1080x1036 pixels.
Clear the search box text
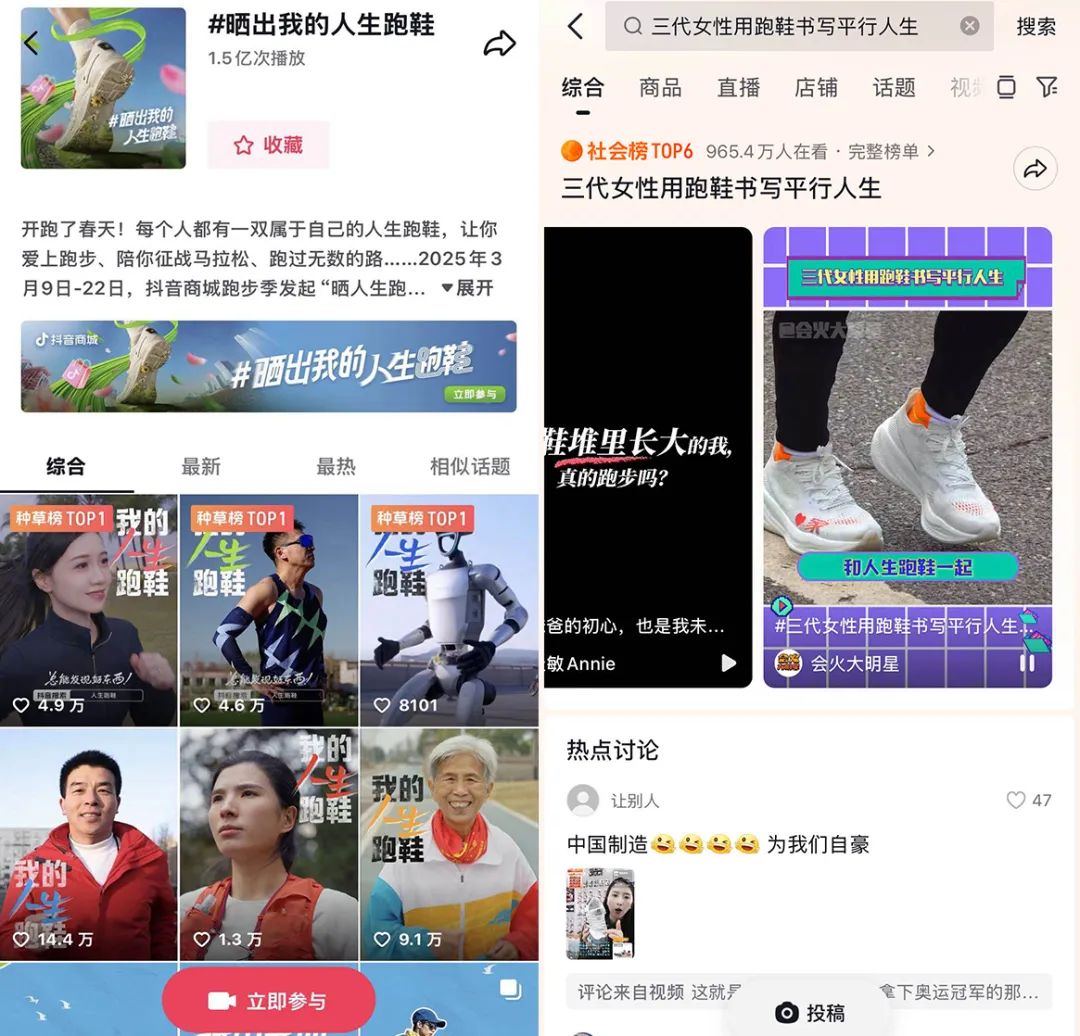969,27
